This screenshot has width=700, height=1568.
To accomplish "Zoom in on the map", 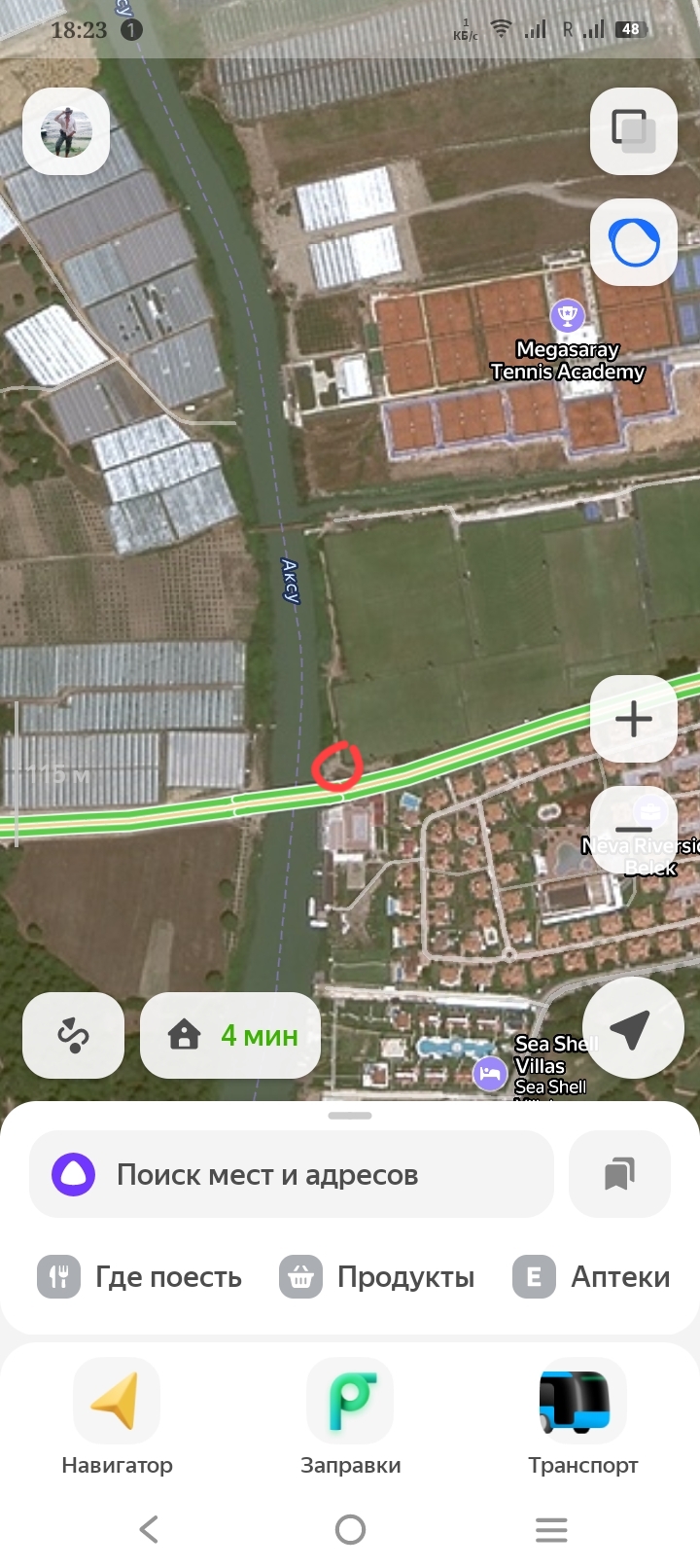I will 634,720.
